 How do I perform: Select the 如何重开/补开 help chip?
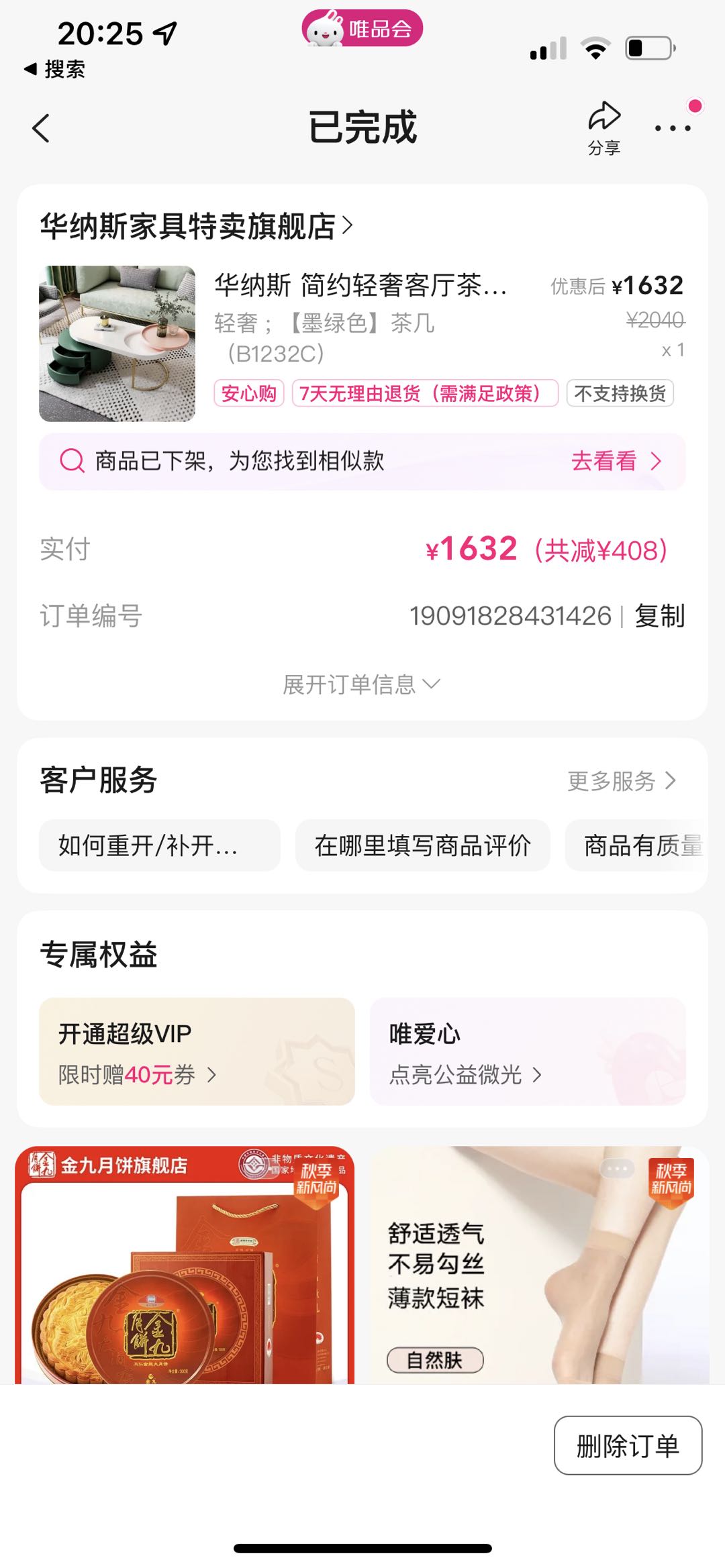click(160, 845)
